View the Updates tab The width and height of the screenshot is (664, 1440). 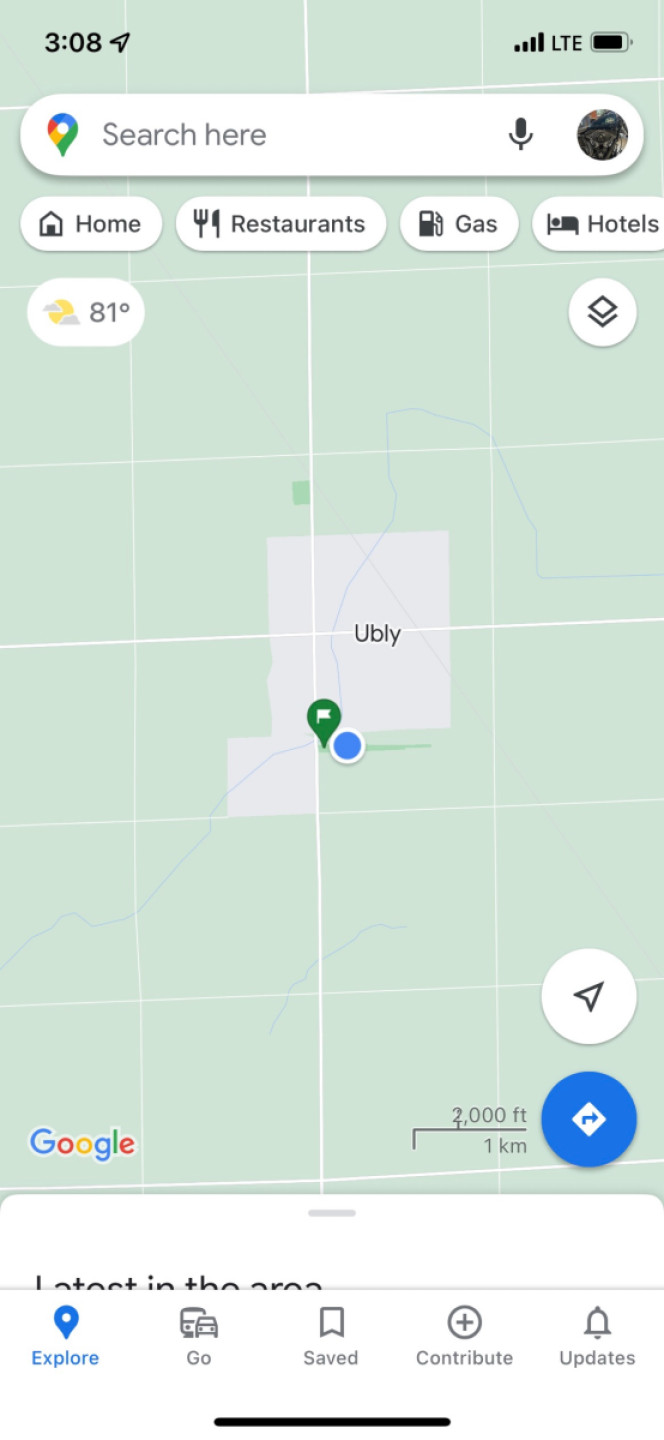click(x=597, y=1337)
